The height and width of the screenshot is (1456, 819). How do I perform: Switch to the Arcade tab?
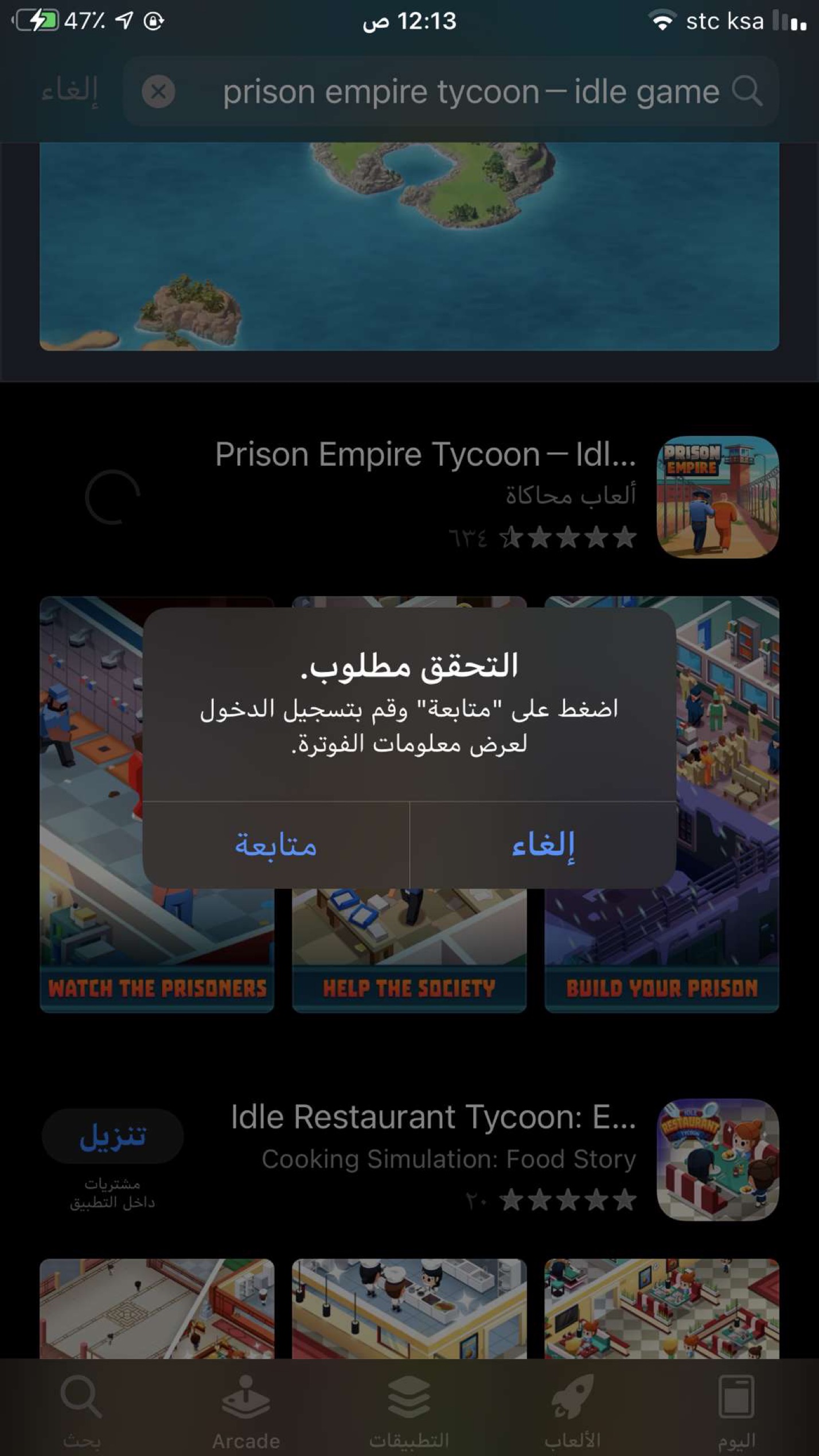click(245, 1408)
